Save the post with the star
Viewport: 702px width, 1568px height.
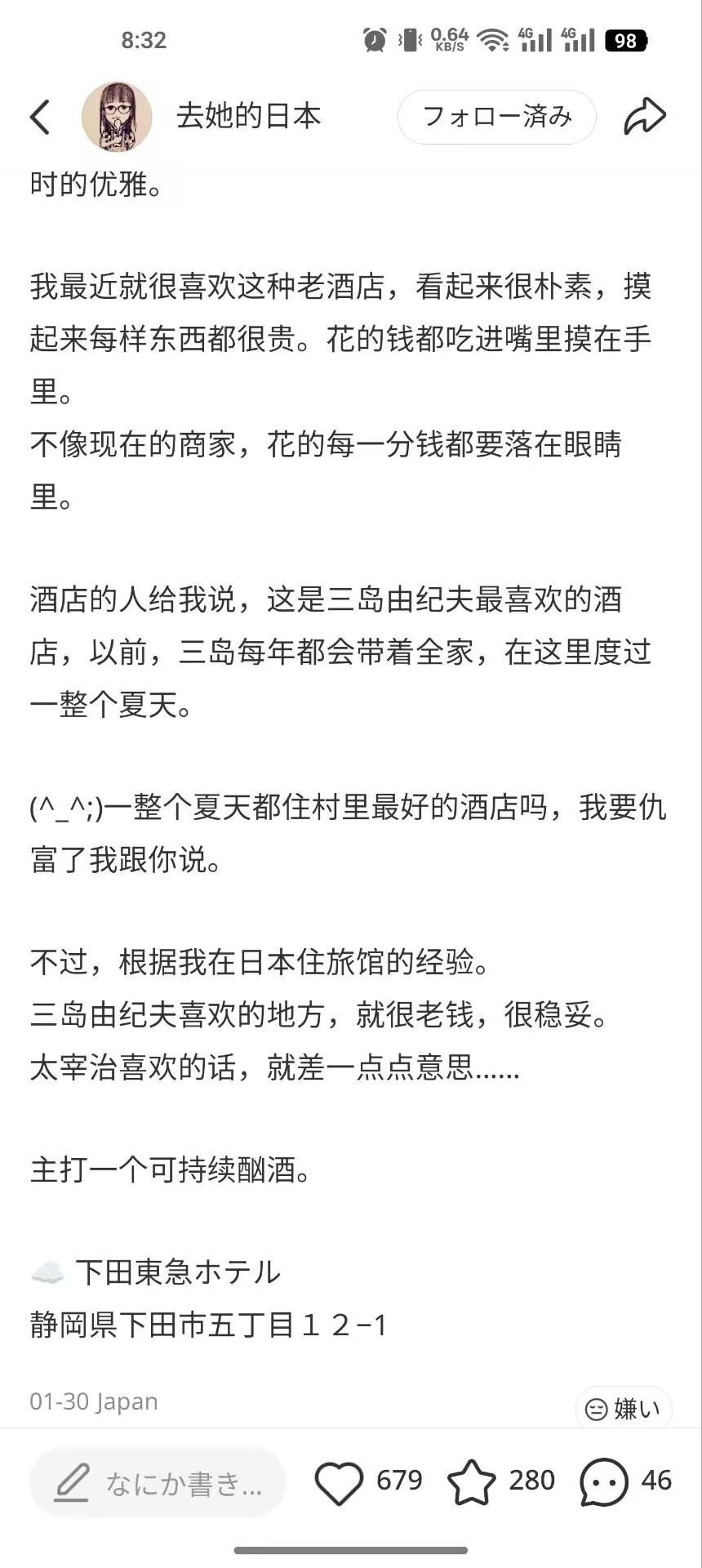pyautogui.click(x=472, y=1481)
